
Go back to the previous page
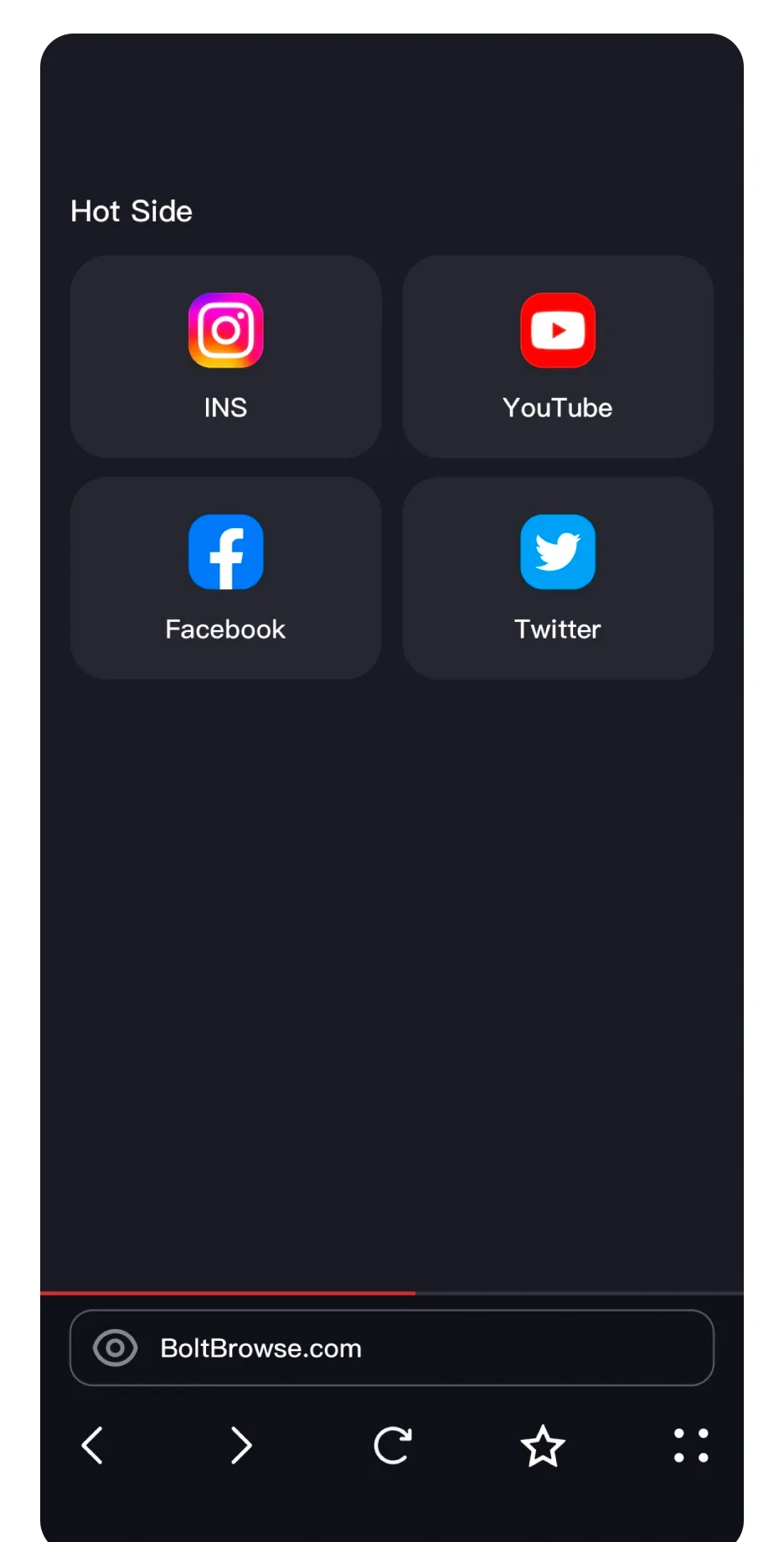(x=92, y=1446)
